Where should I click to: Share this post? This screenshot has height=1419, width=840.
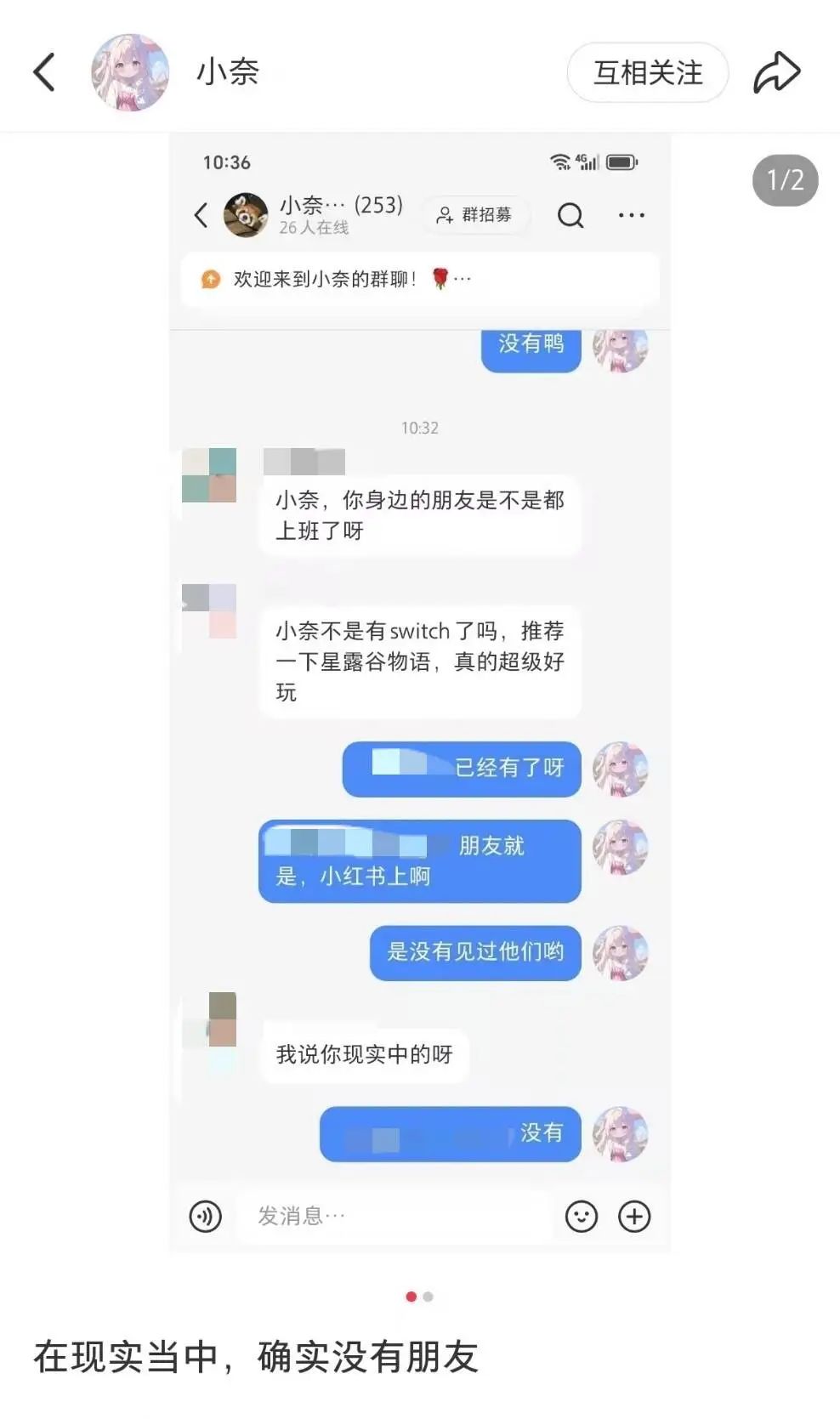tap(777, 73)
